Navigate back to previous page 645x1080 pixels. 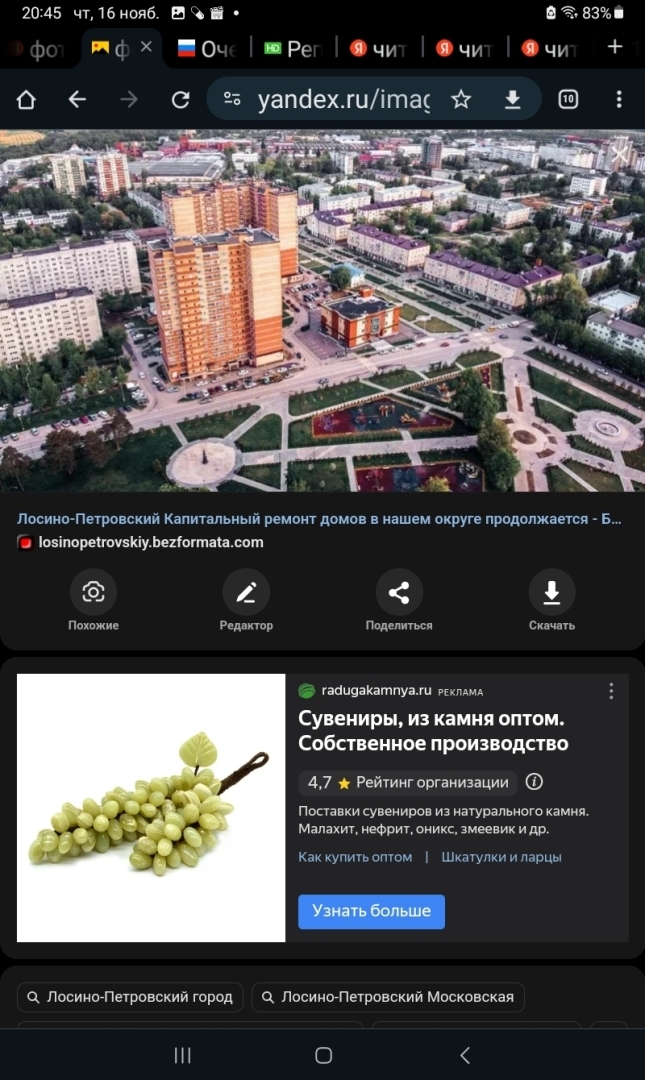77,99
